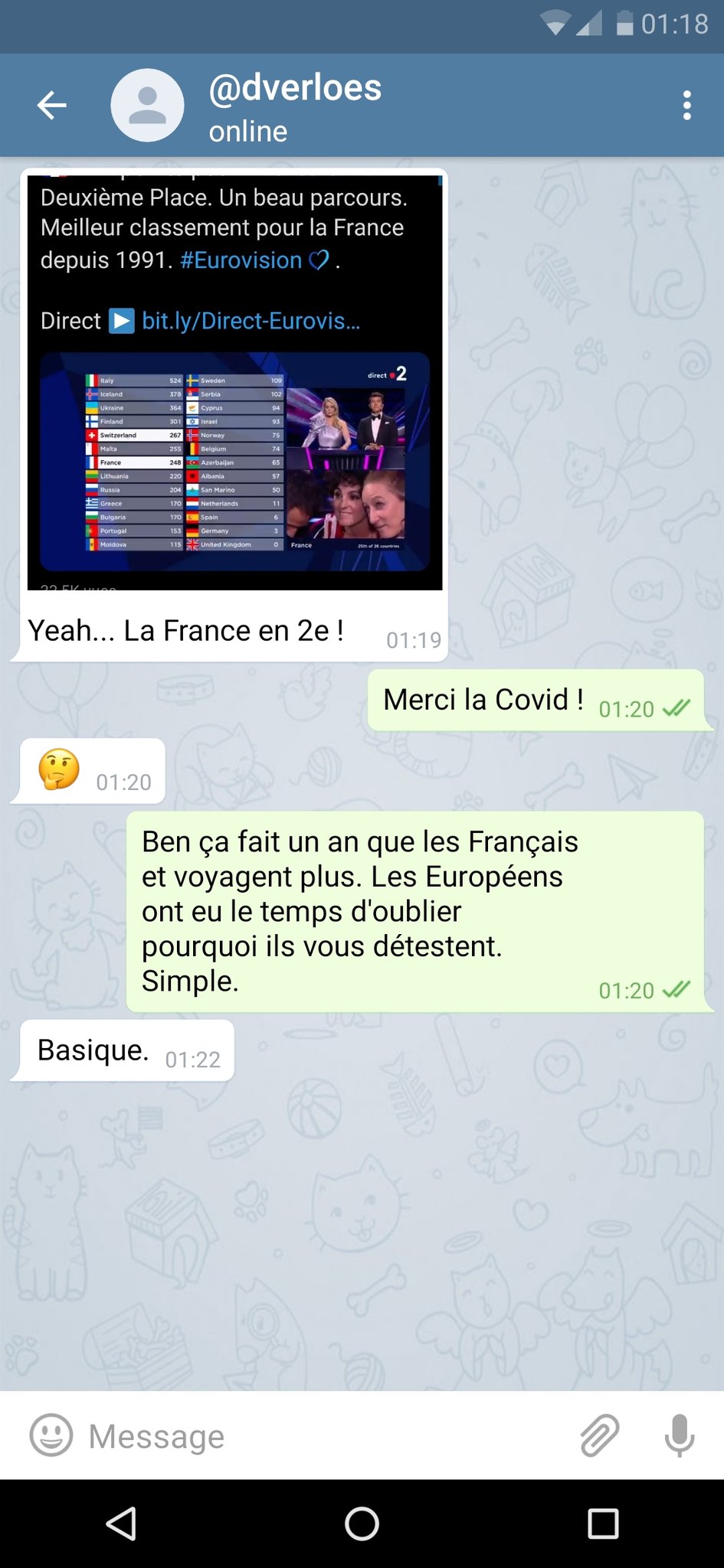Open recent apps from the navigation bar

coord(603,1524)
